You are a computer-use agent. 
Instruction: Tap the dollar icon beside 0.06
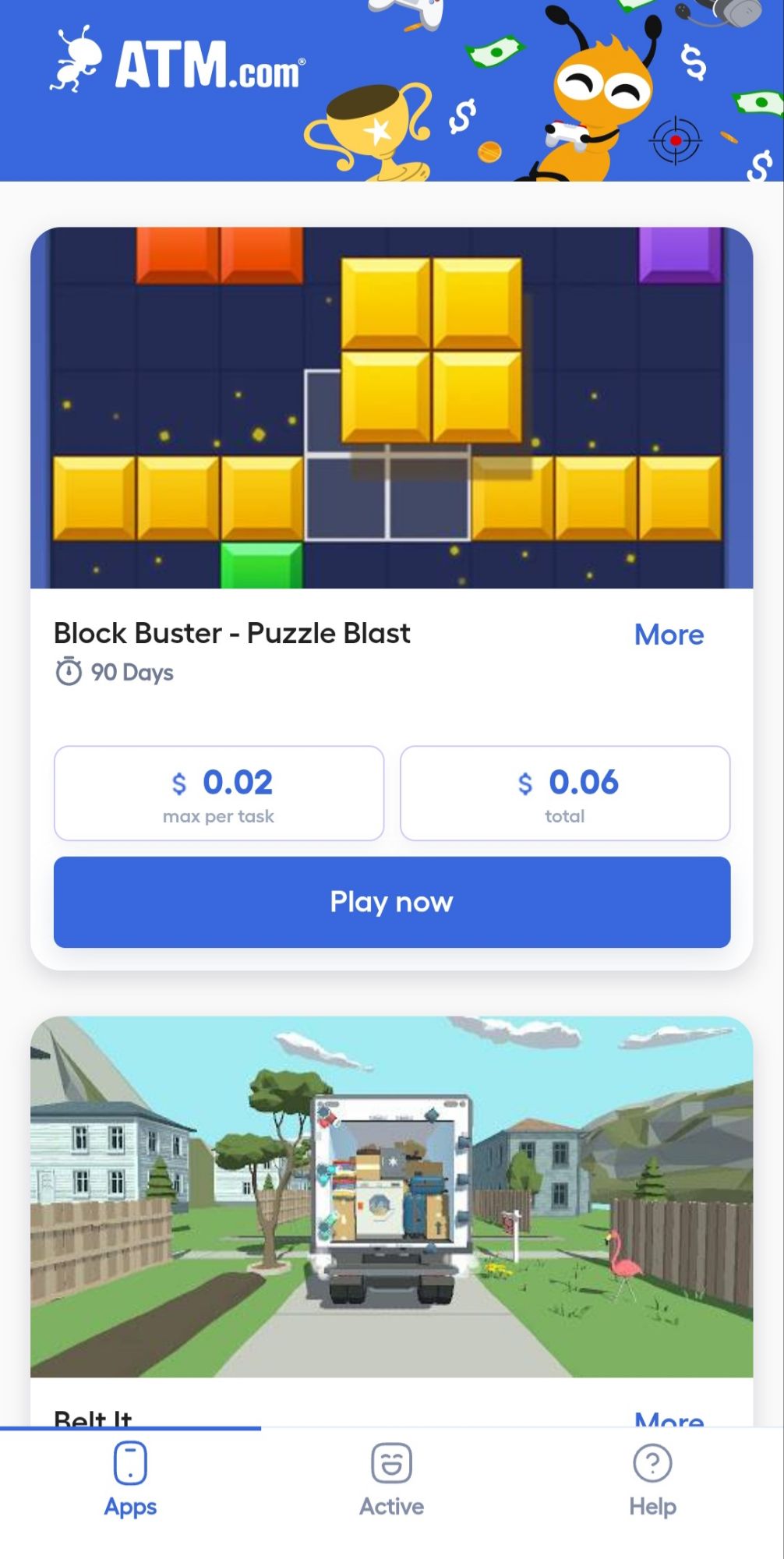click(525, 783)
